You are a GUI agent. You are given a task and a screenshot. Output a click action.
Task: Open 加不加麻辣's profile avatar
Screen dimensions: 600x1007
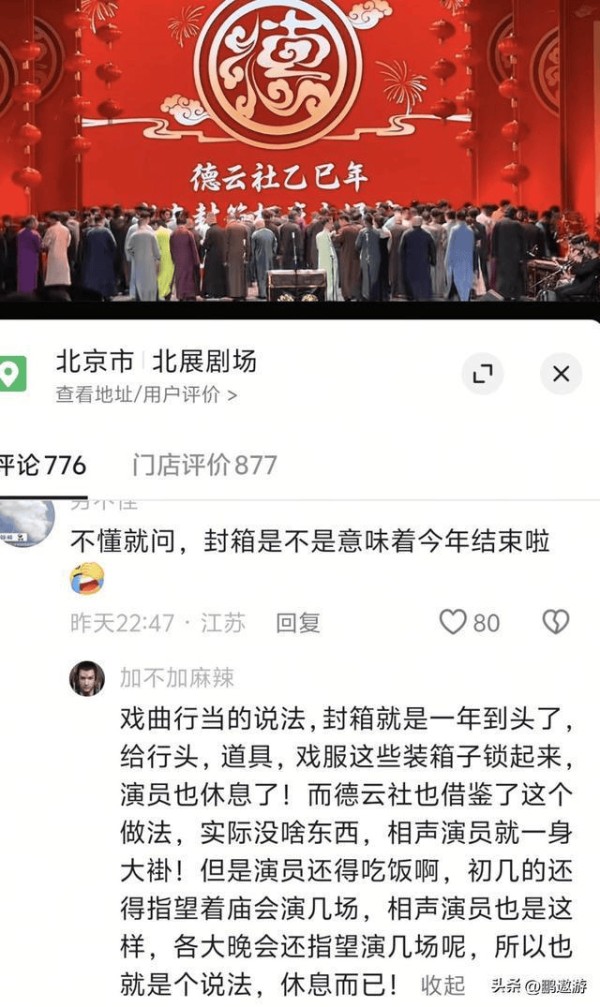(87, 678)
